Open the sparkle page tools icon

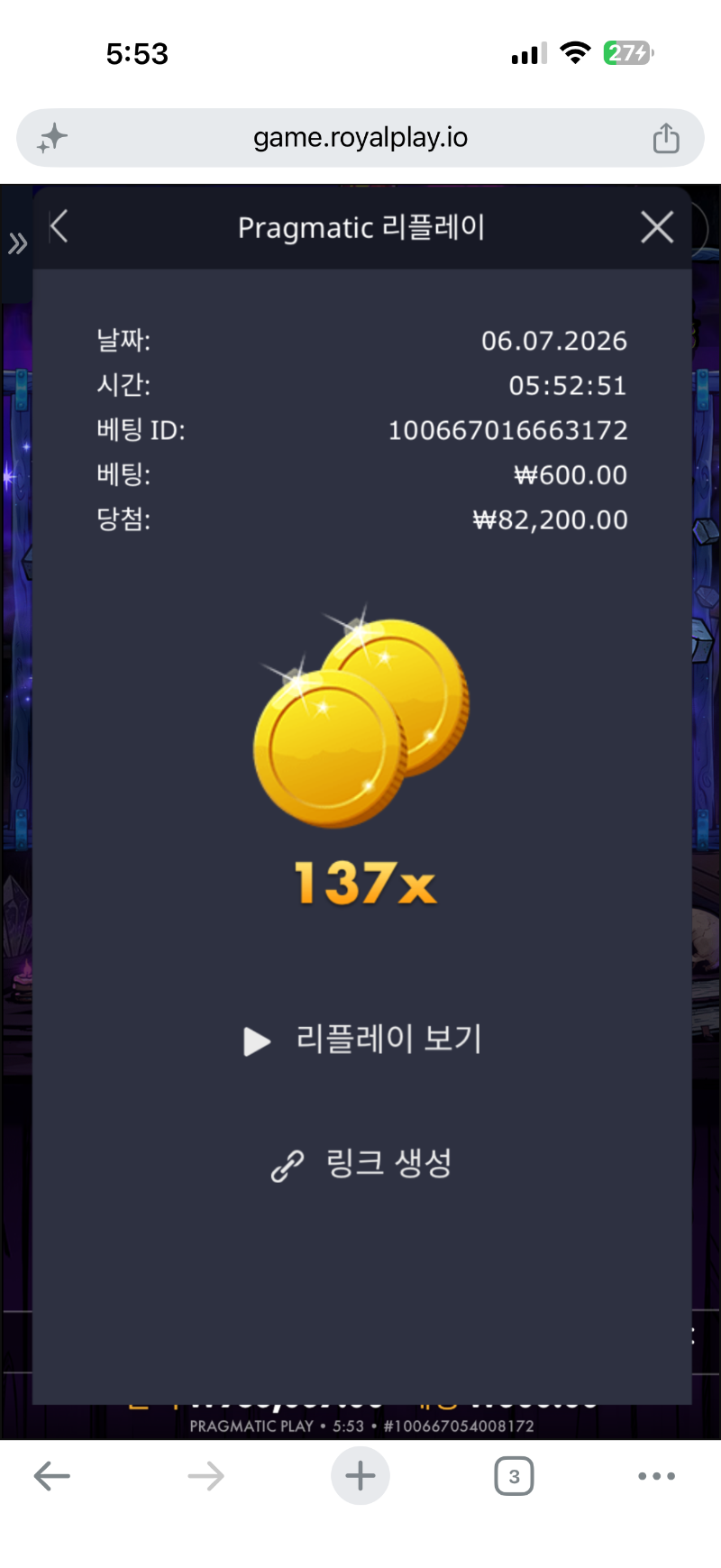[52, 138]
